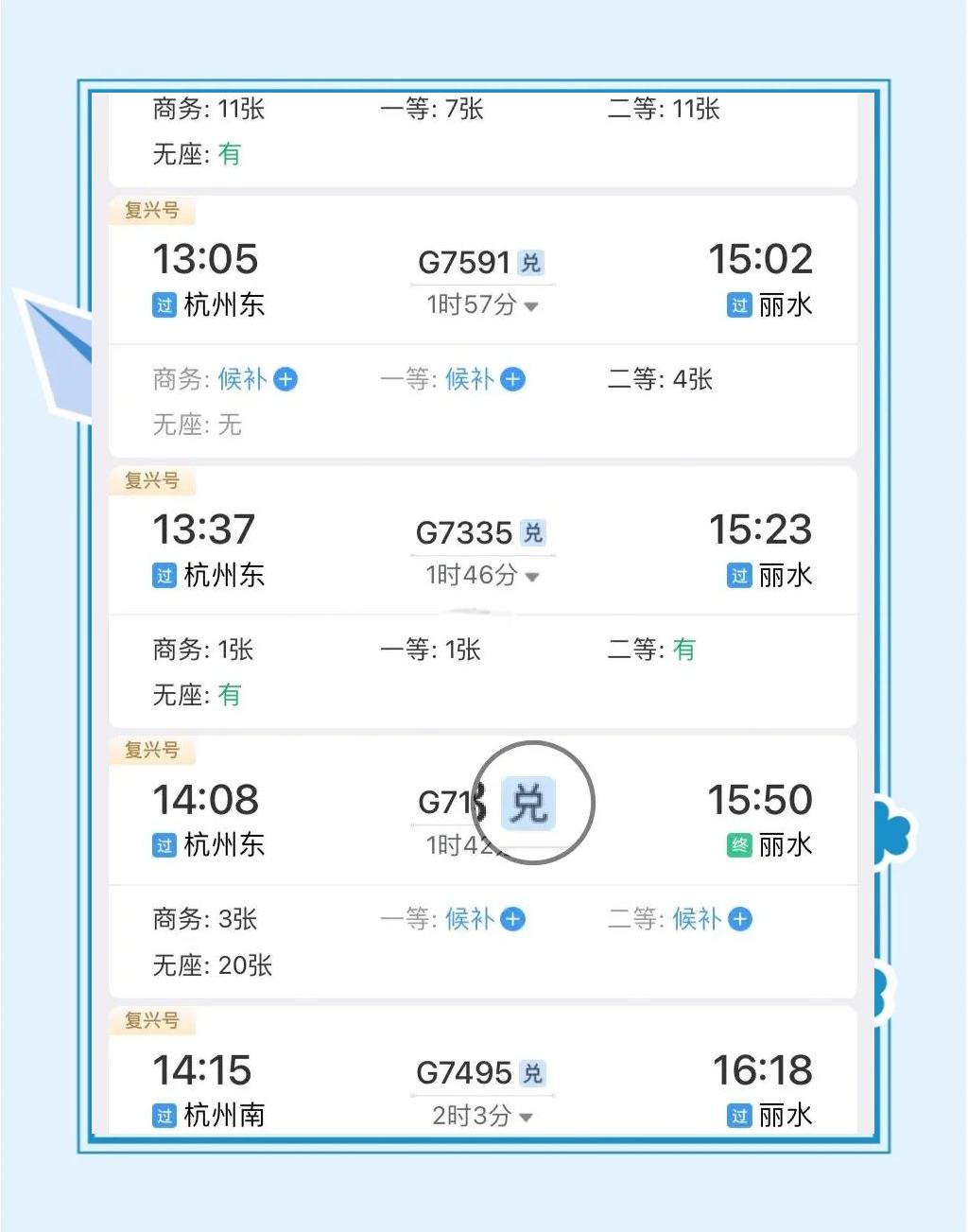Click the green 有 availability for 无座 on G7335
Viewport: 968px width, 1232px height.
pos(230,695)
